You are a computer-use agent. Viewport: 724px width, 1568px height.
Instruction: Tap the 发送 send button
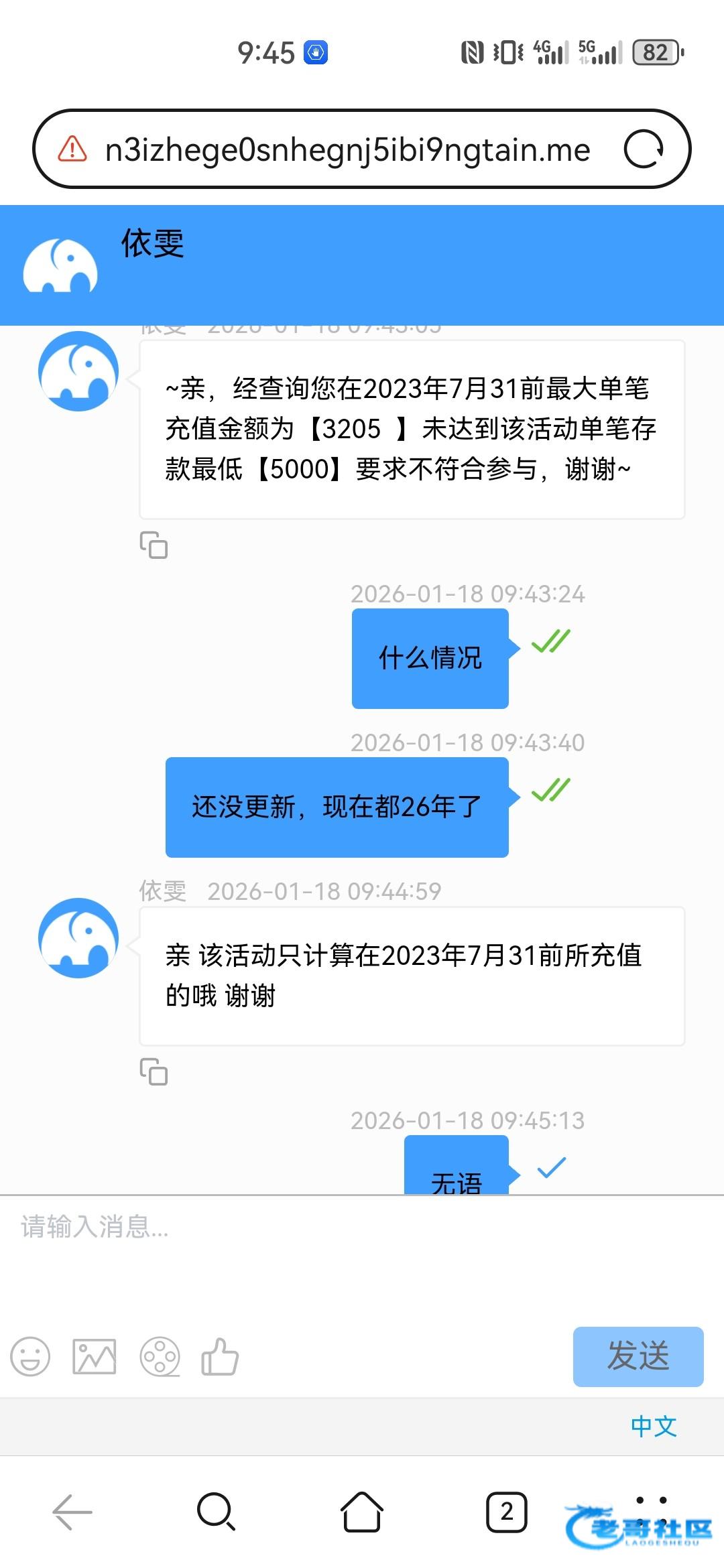[638, 1356]
